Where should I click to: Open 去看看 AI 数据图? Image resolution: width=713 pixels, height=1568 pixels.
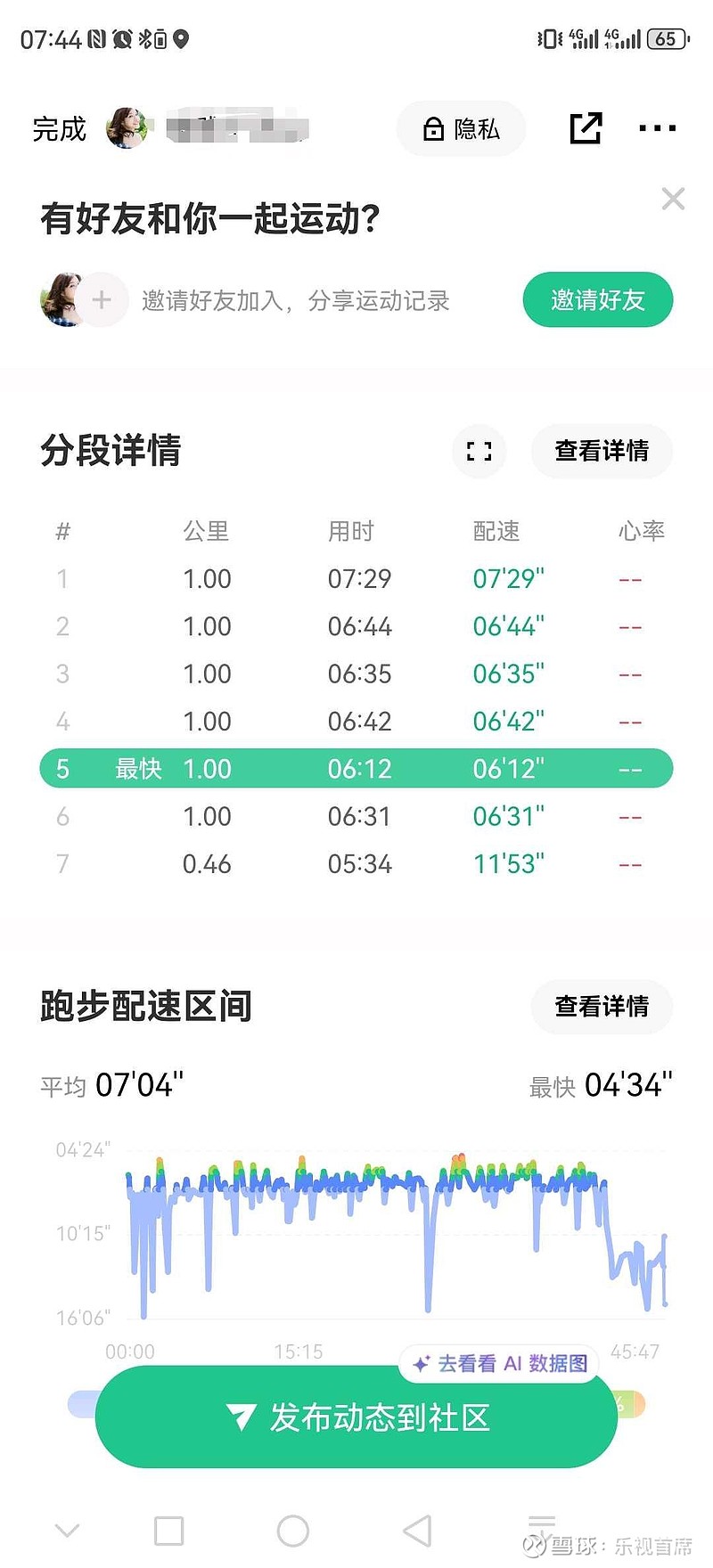500,1363
